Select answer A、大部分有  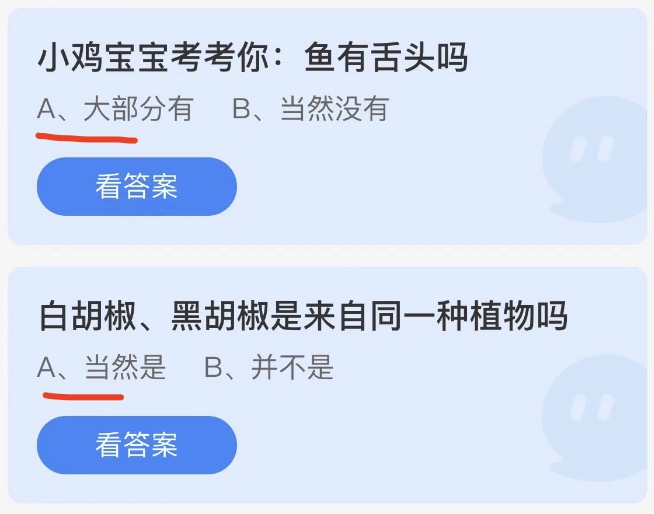pos(114,109)
